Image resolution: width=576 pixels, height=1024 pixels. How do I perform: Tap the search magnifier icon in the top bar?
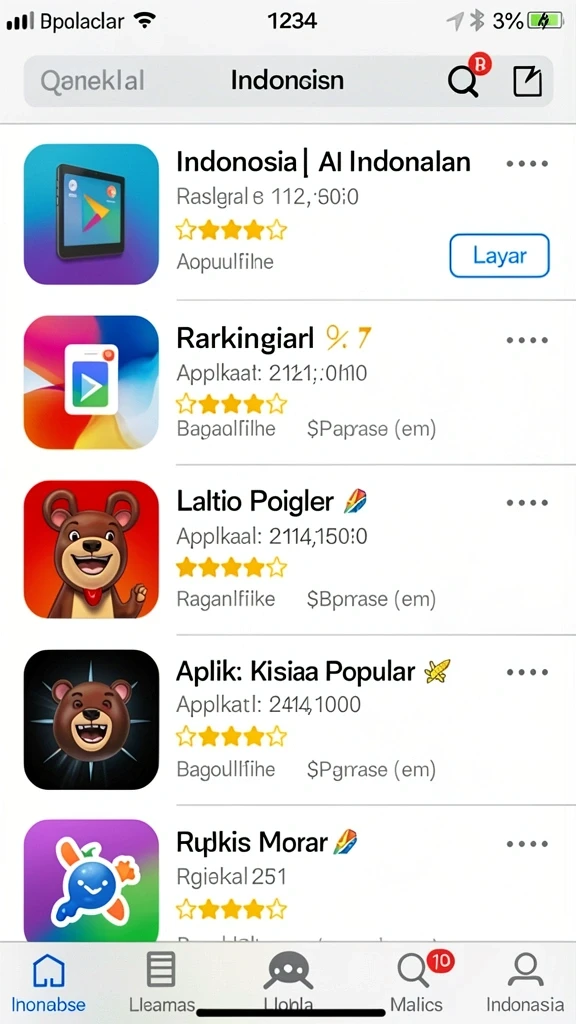(x=463, y=82)
